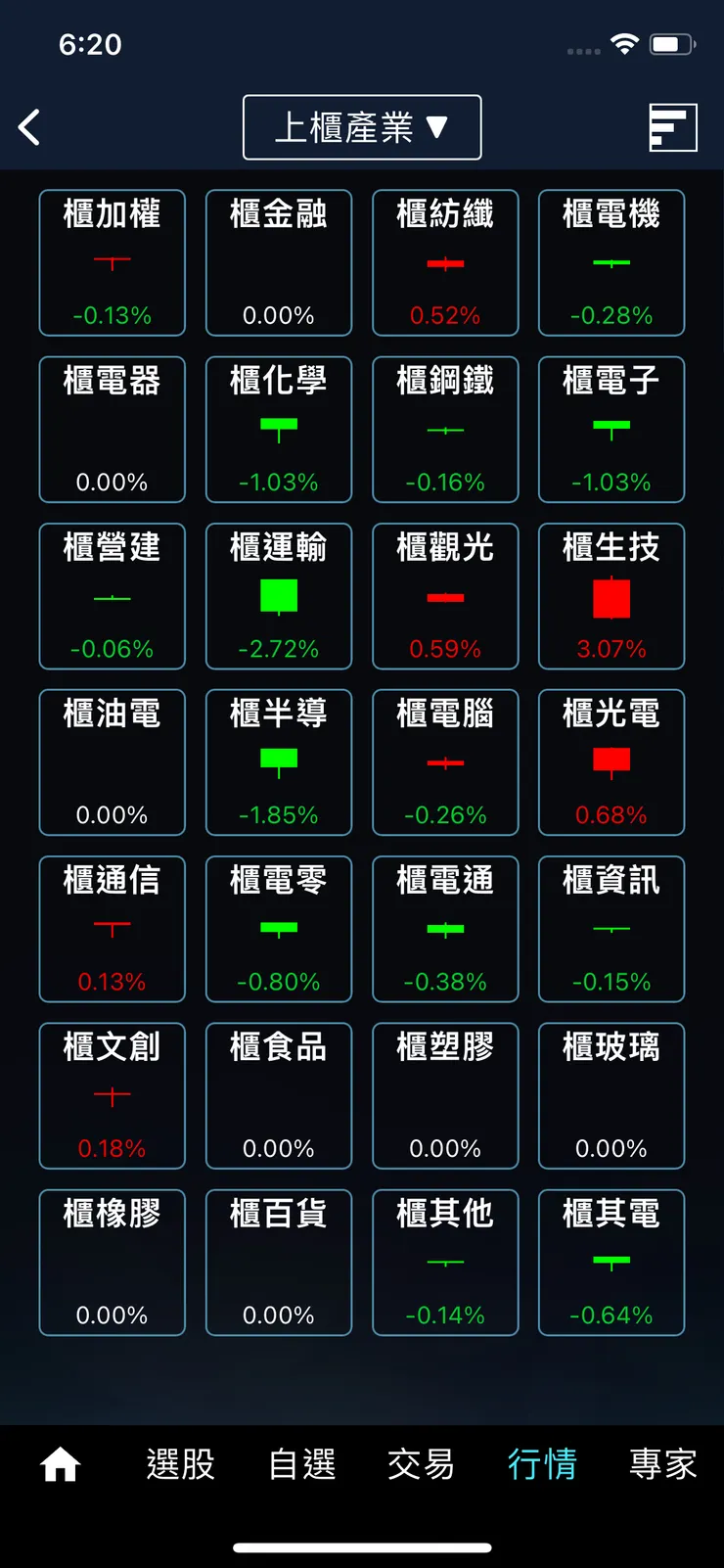724x1568 pixels.
Task: Select the 櫃金融 sector tile
Action: [x=279, y=263]
